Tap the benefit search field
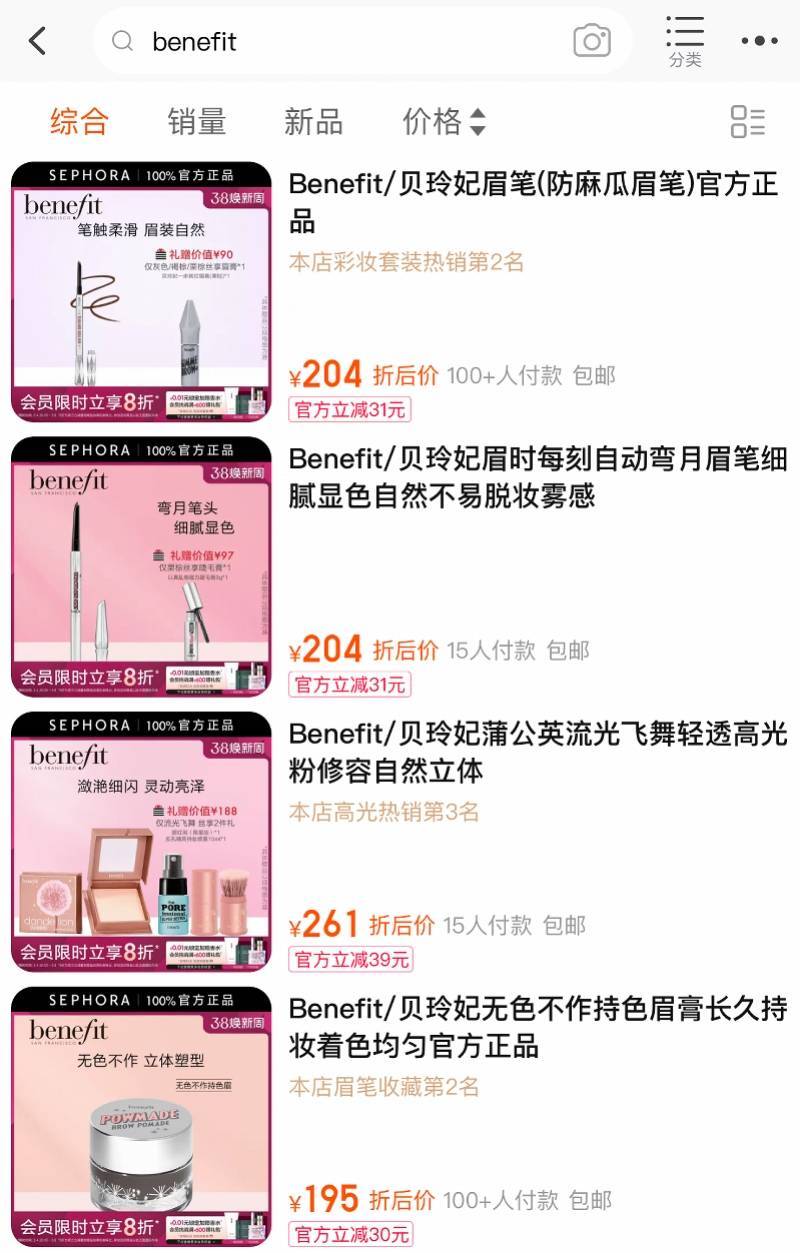 [340, 42]
